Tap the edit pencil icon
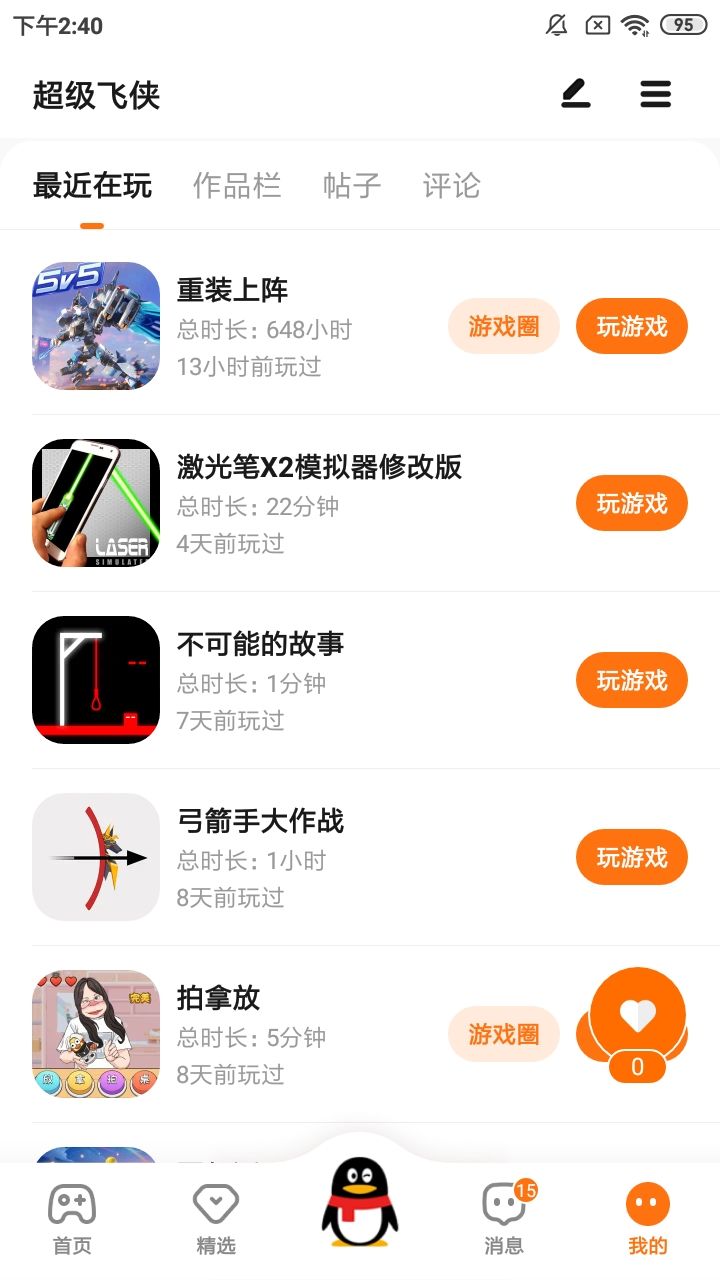 [x=576, y=95]
